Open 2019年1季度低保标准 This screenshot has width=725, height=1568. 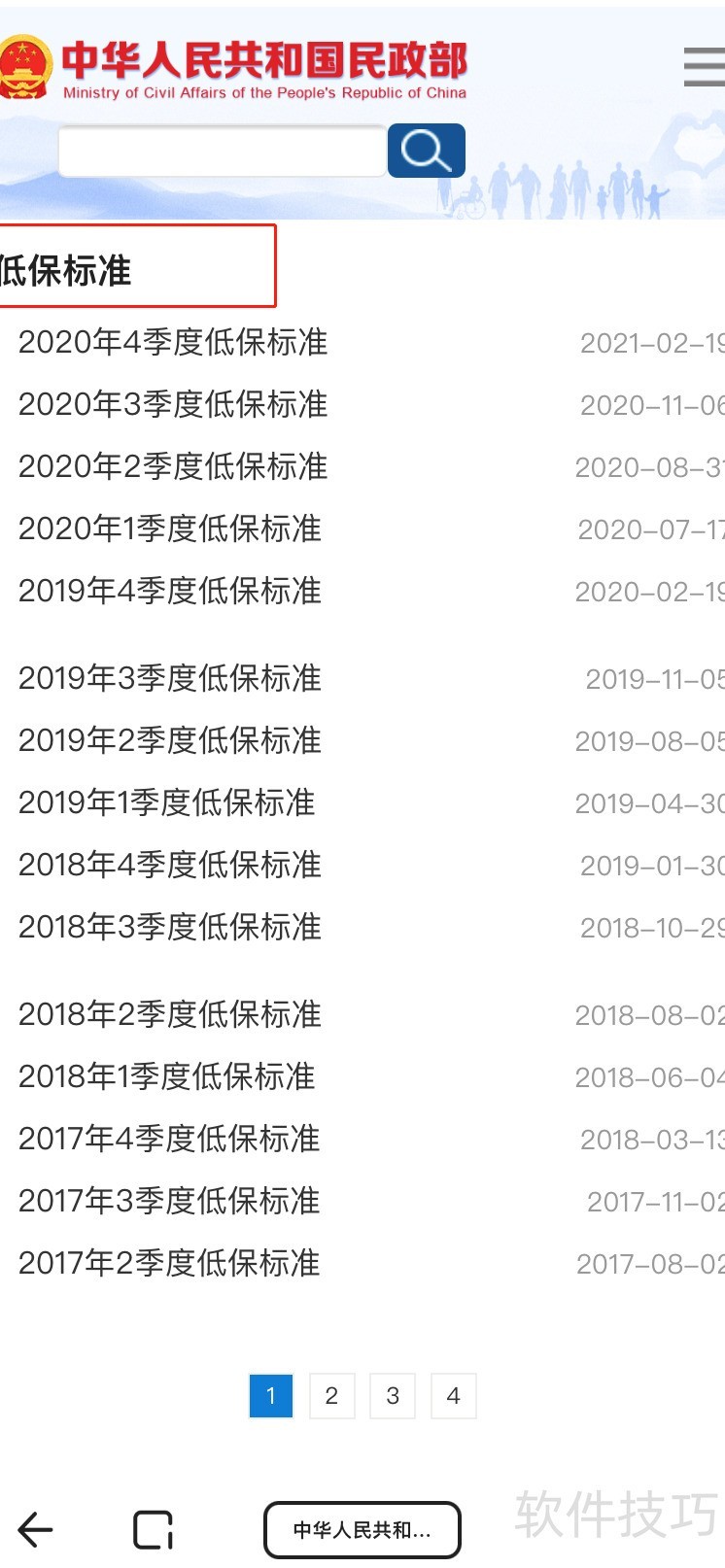[x=167, y=803]
